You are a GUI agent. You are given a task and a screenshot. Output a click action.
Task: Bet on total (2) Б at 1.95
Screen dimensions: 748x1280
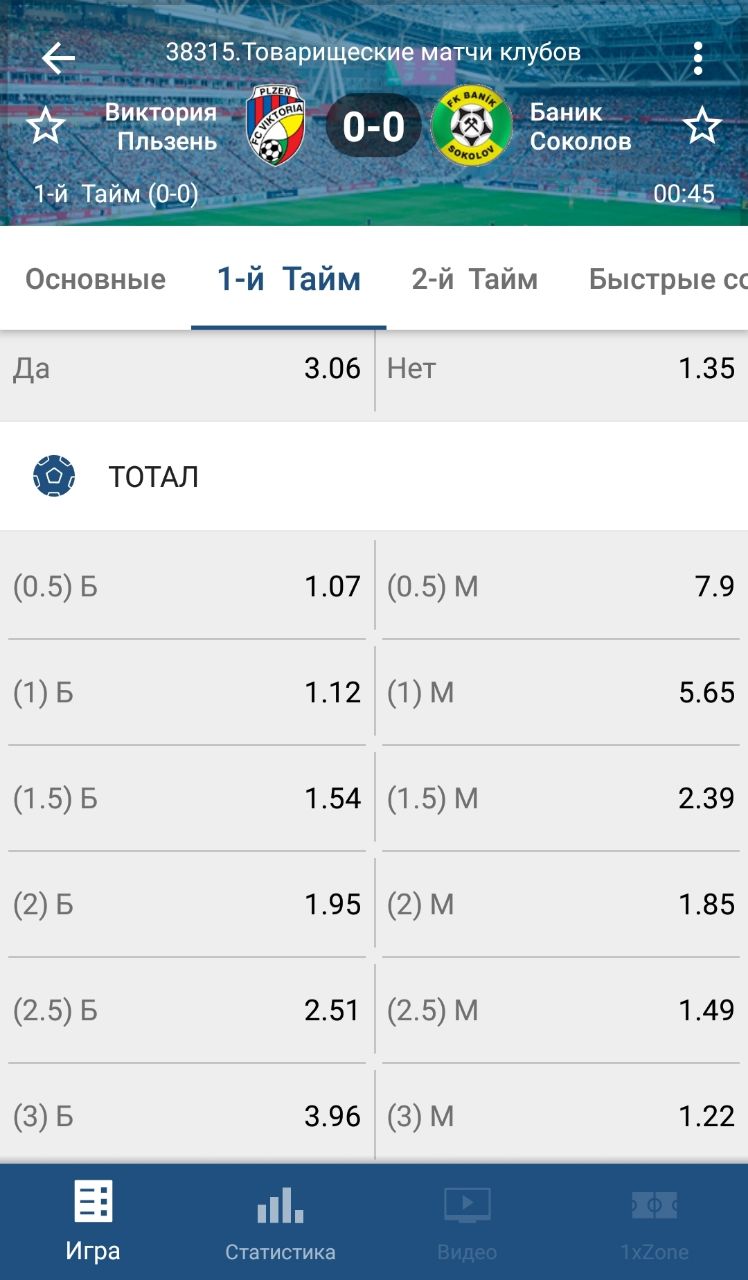pyautogui.click(x=187, y=904)
